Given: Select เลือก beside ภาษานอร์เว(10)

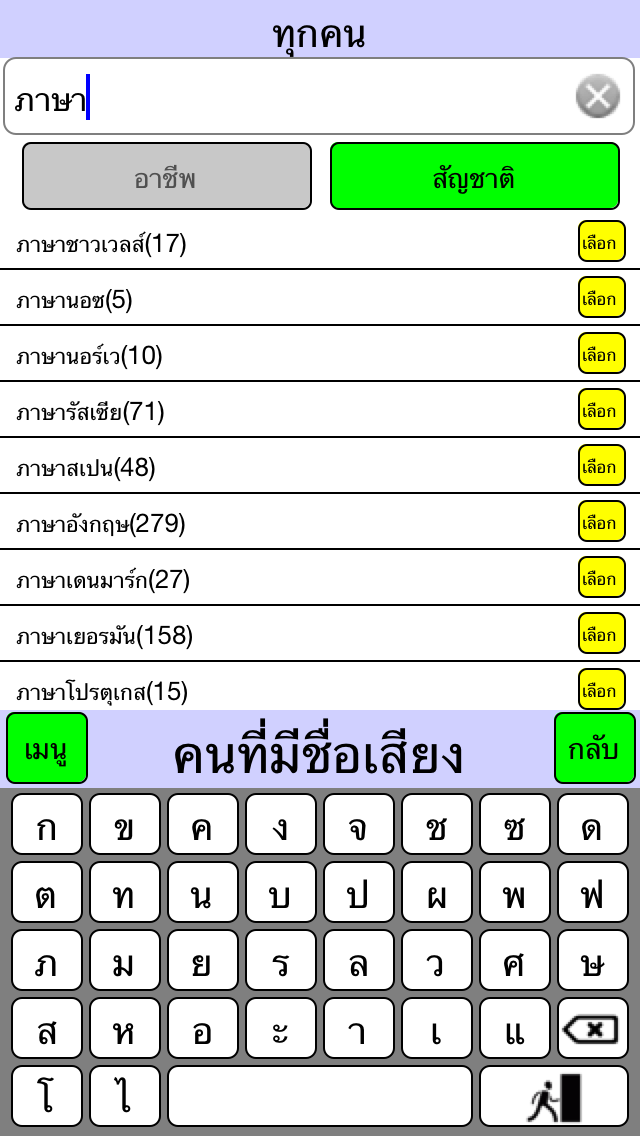Looking at the screenshot, I should [x=602, y=353].
